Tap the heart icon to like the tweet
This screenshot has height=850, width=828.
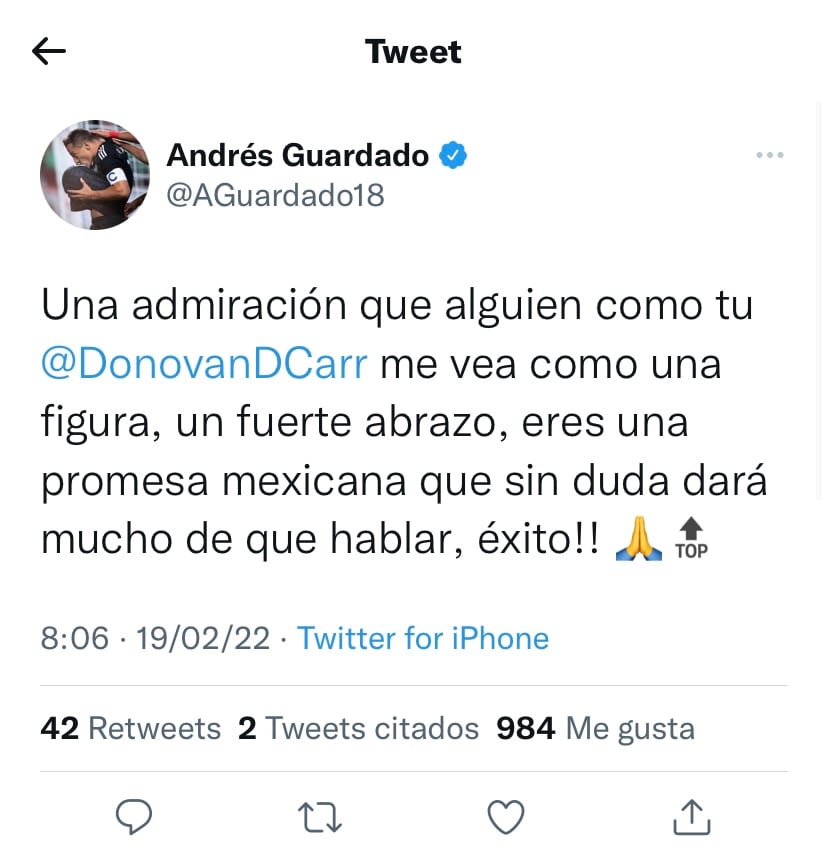[505, 817]
